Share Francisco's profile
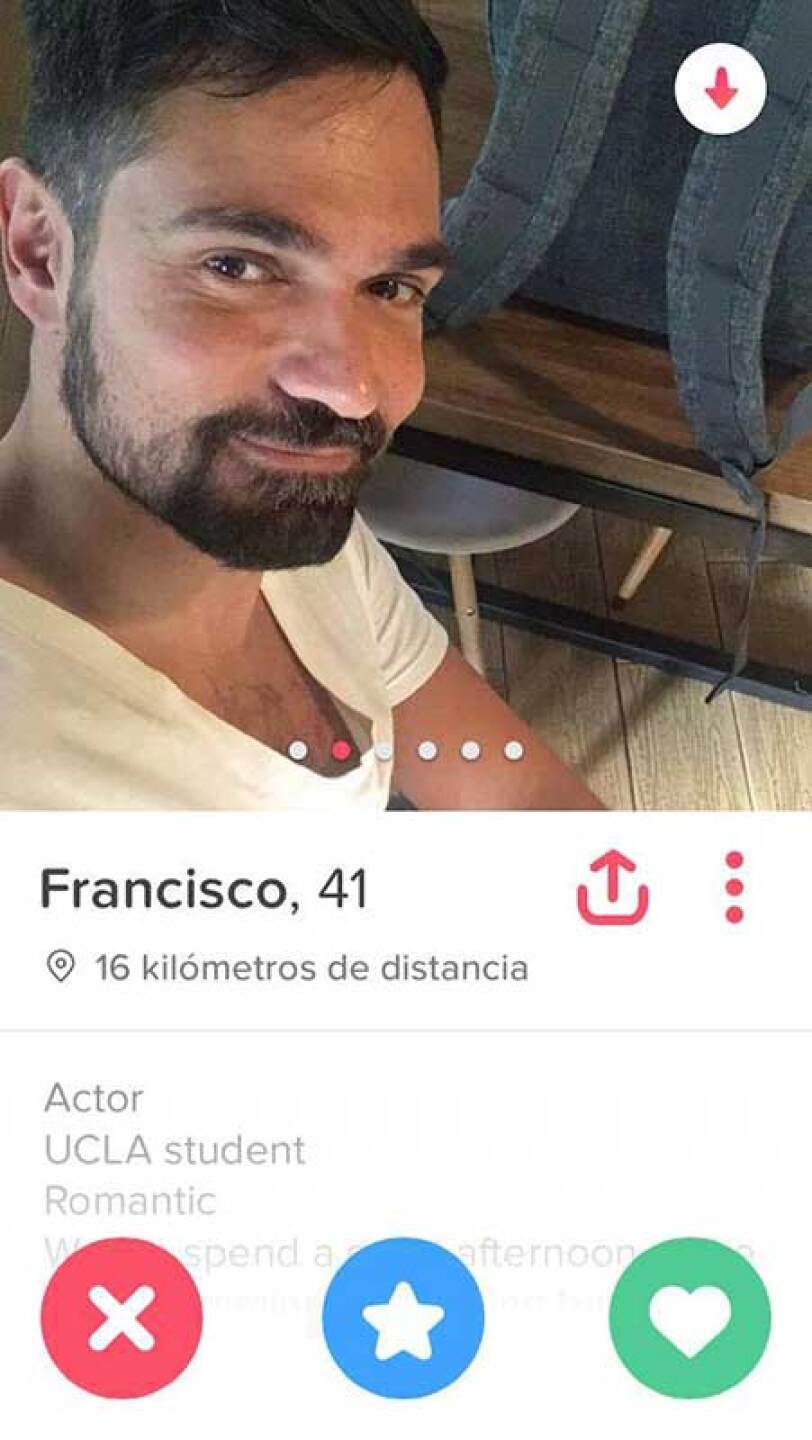The width and height of the screenshot is (812, 1440). pos(612,888)
